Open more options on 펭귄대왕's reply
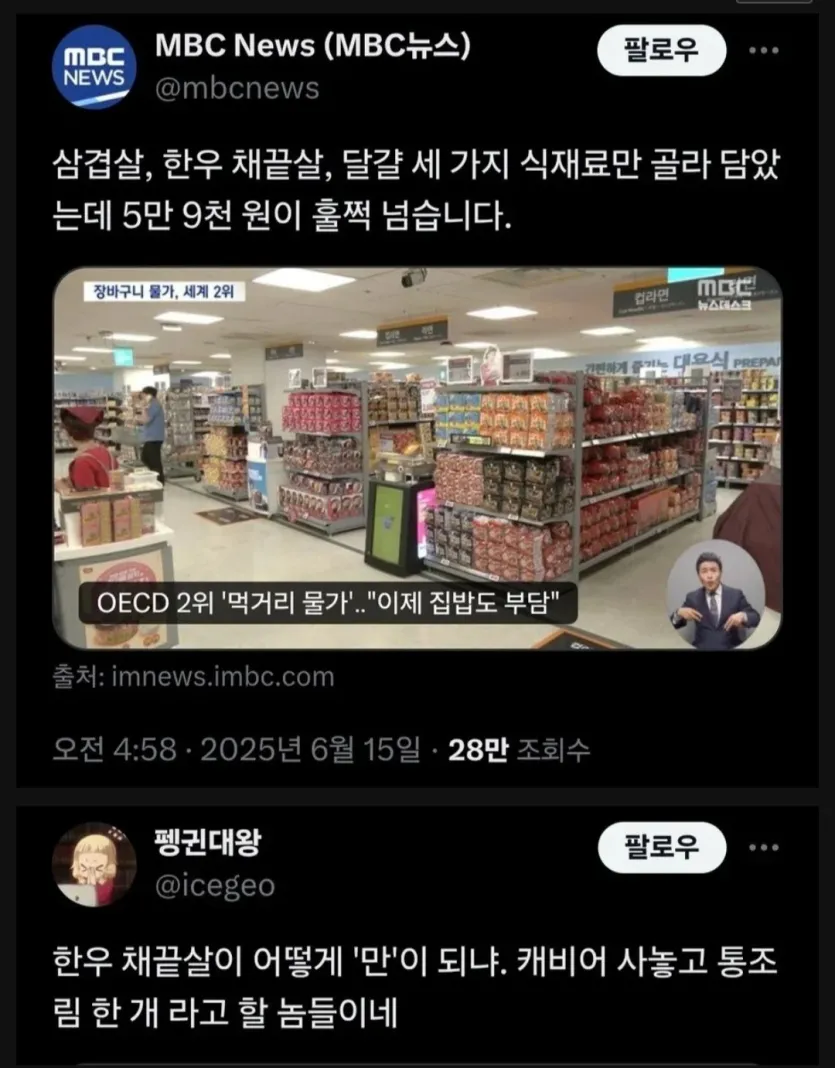Viewport: 835px width, 1068px height. tap(765, 846)
